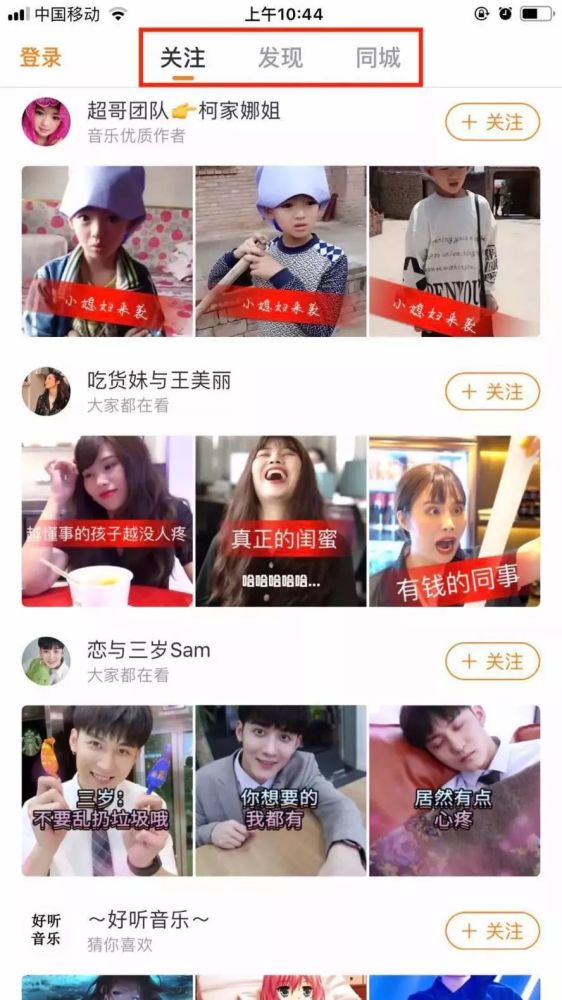Open the 居然有点心疼 video
This screenshot has height=1000, width=562.
click(x=454, y=791)
